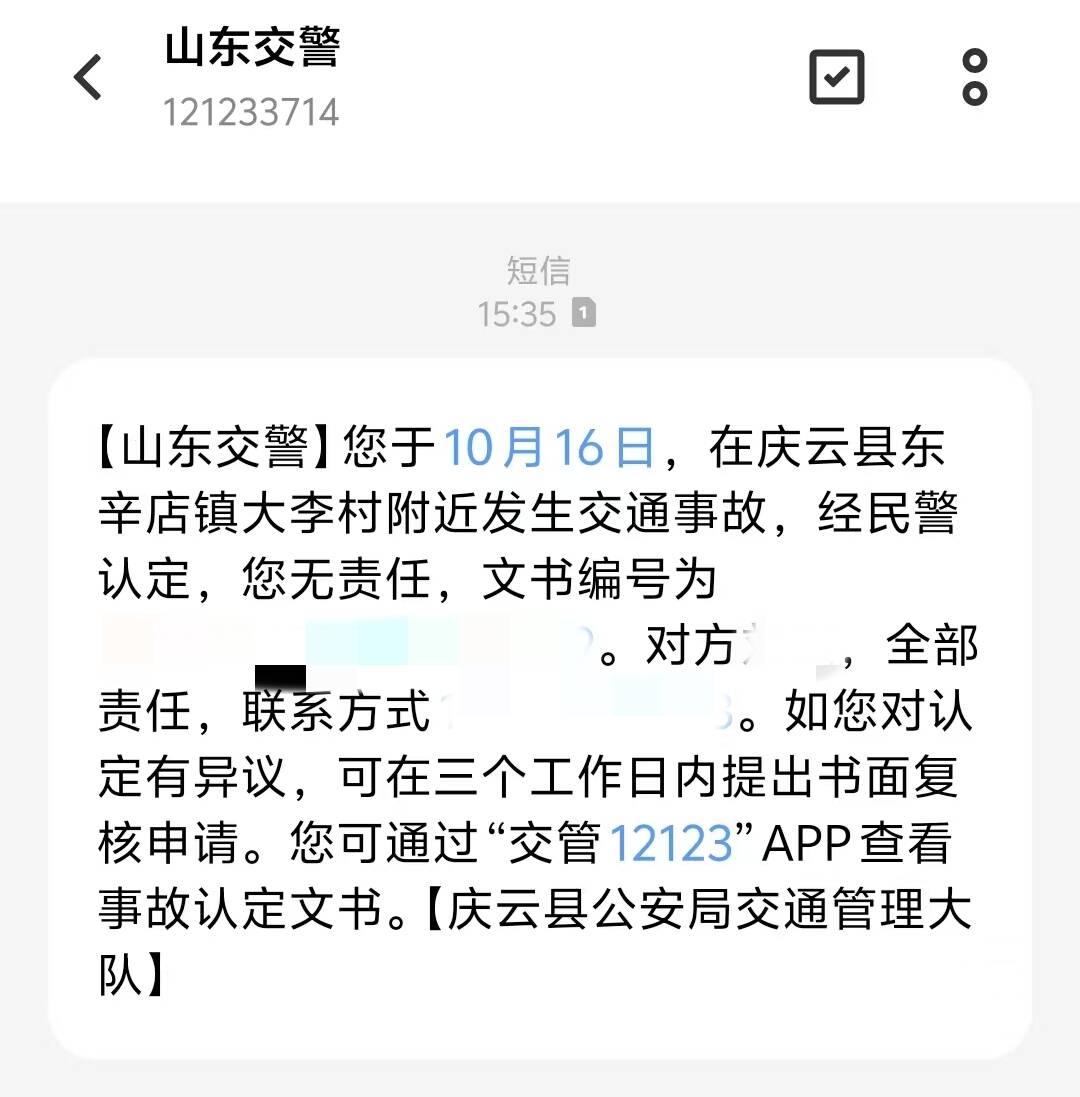Tap the highlighted date 10月16日

coord(549,449)
